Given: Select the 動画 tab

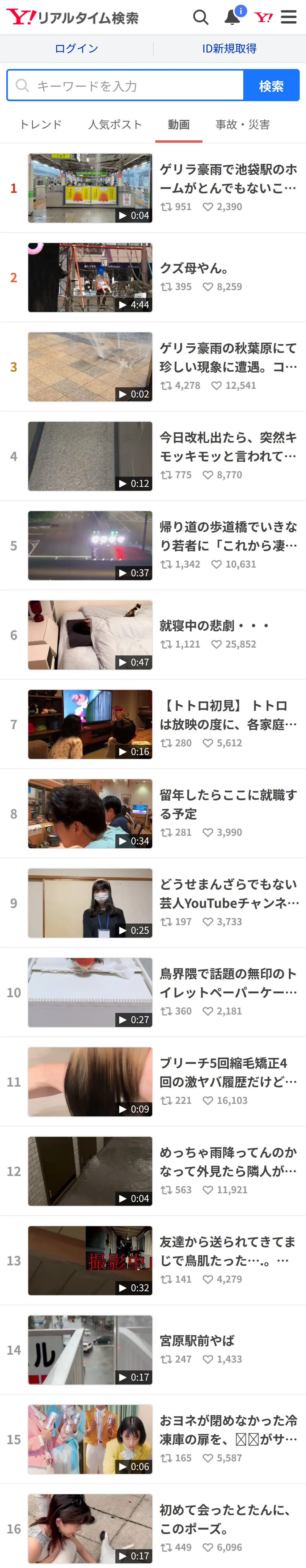Looking at the screenshot, I should (x=179, y=125).
